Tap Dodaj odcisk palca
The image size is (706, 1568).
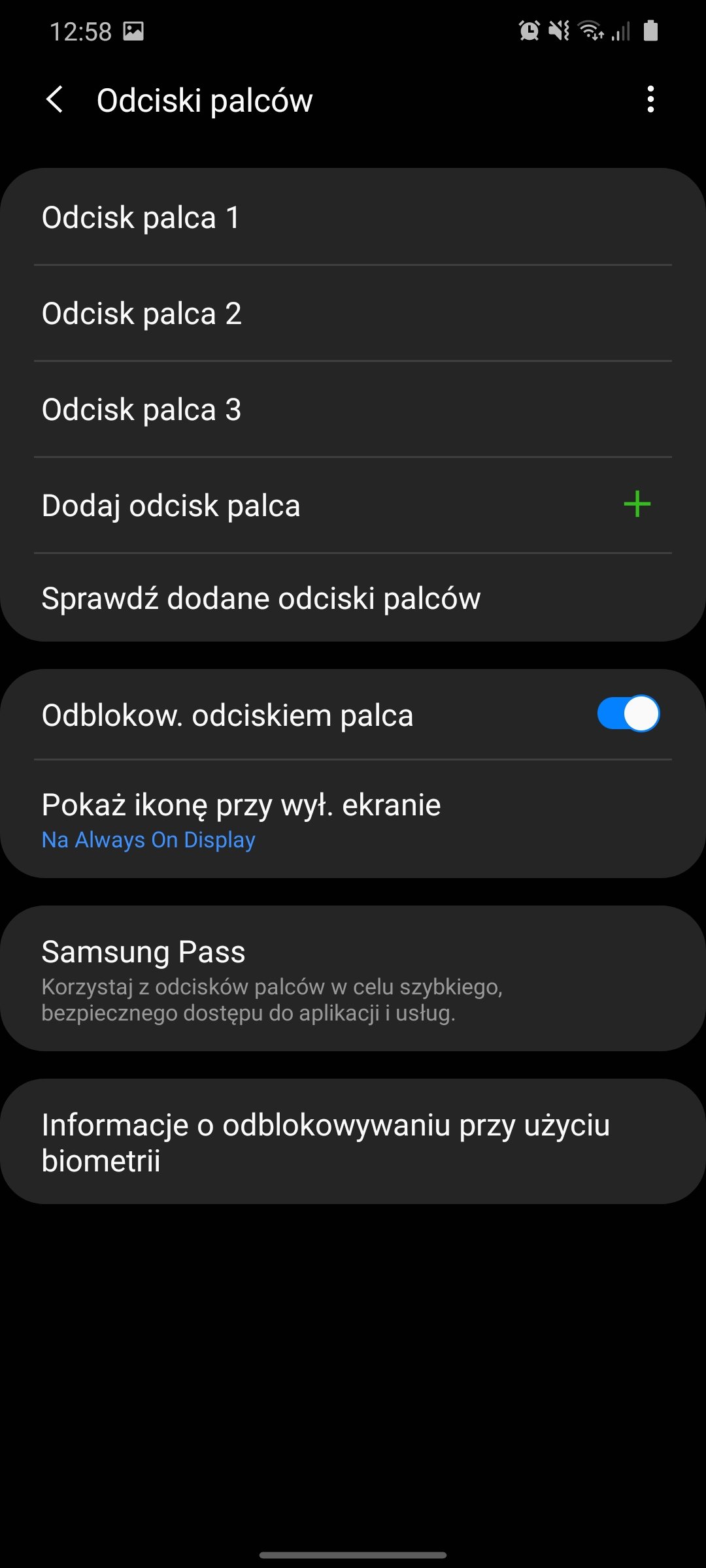[353, 505]
